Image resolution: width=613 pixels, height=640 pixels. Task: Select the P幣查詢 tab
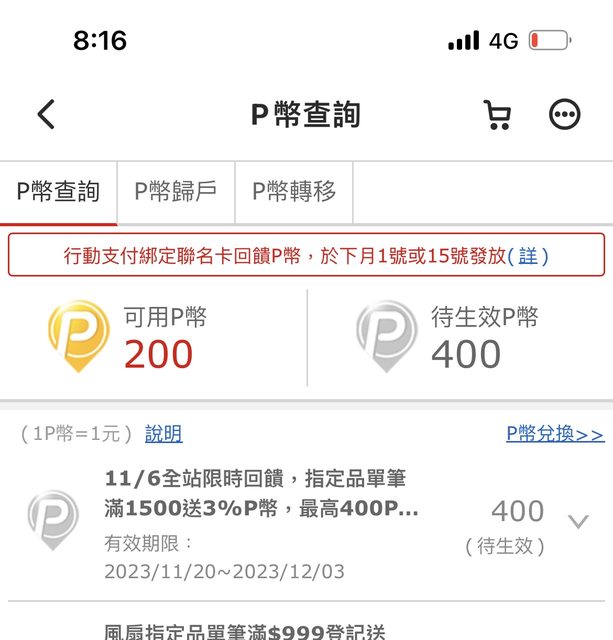point(59,192)
